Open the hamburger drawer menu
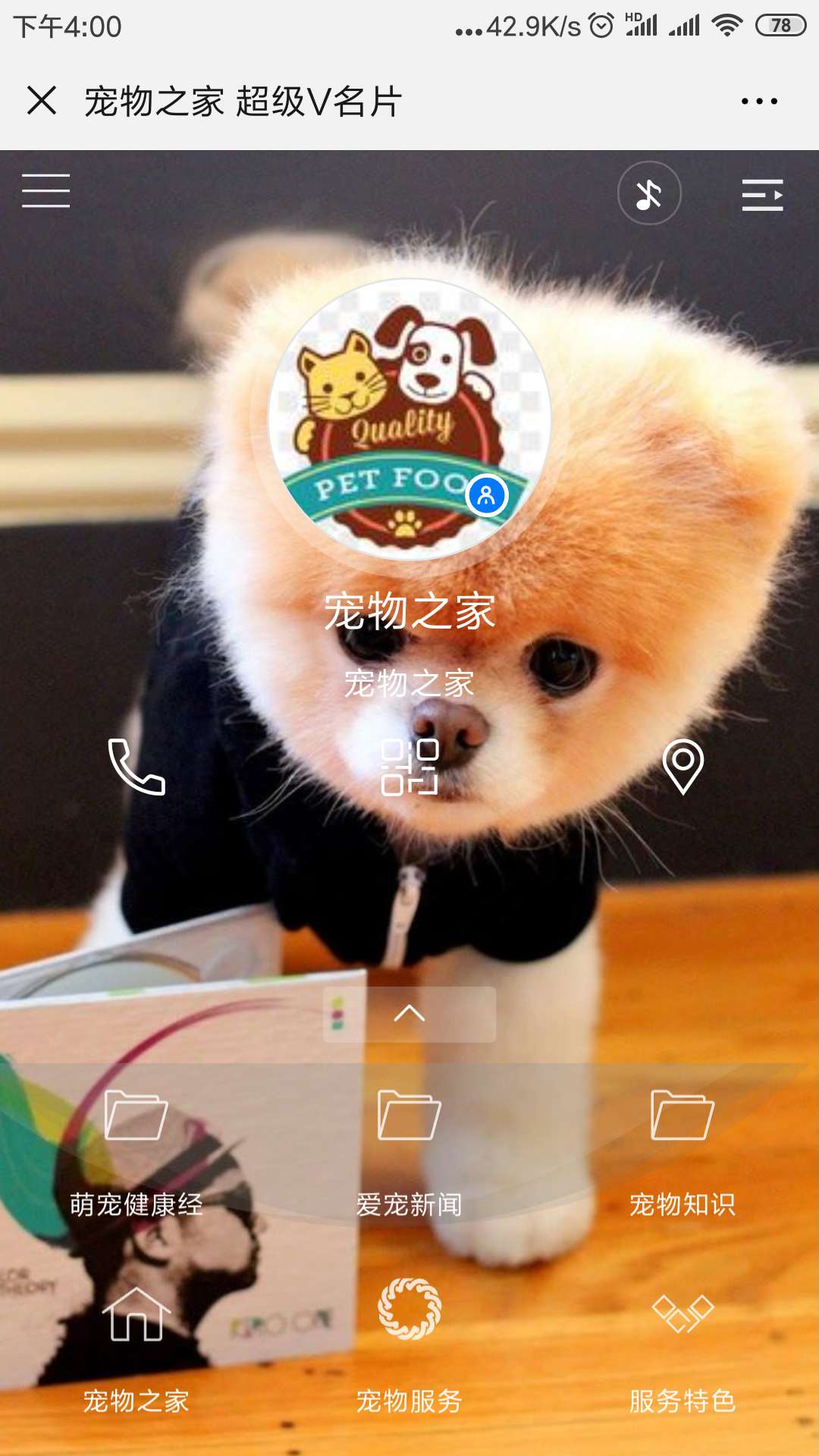The image size is (819, 1456). pos(45,190)
